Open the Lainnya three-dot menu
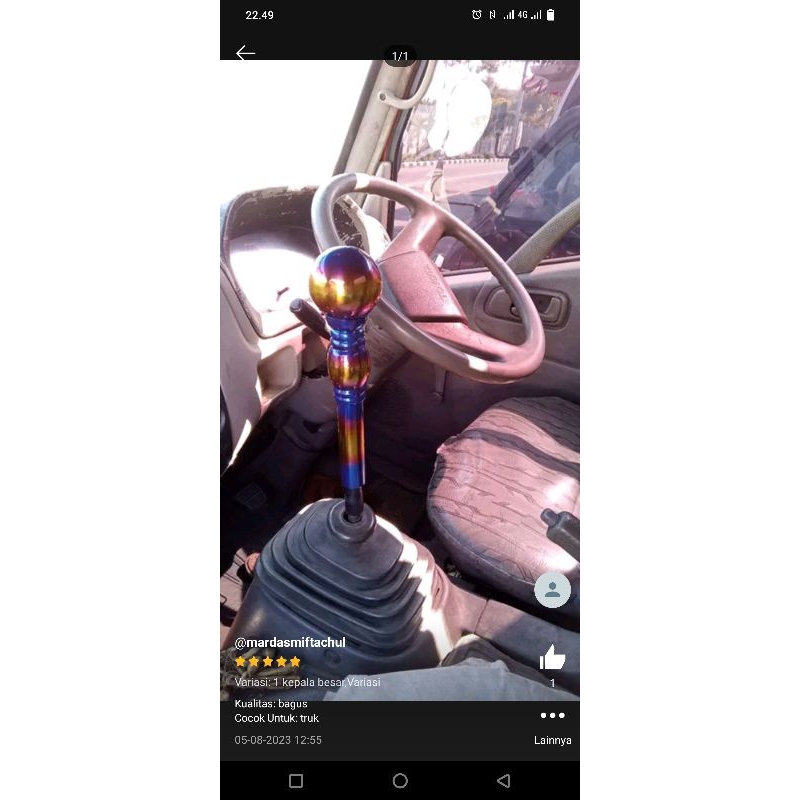Image resolution: width=800 pixels, height=800 pixels. point(552,716)
